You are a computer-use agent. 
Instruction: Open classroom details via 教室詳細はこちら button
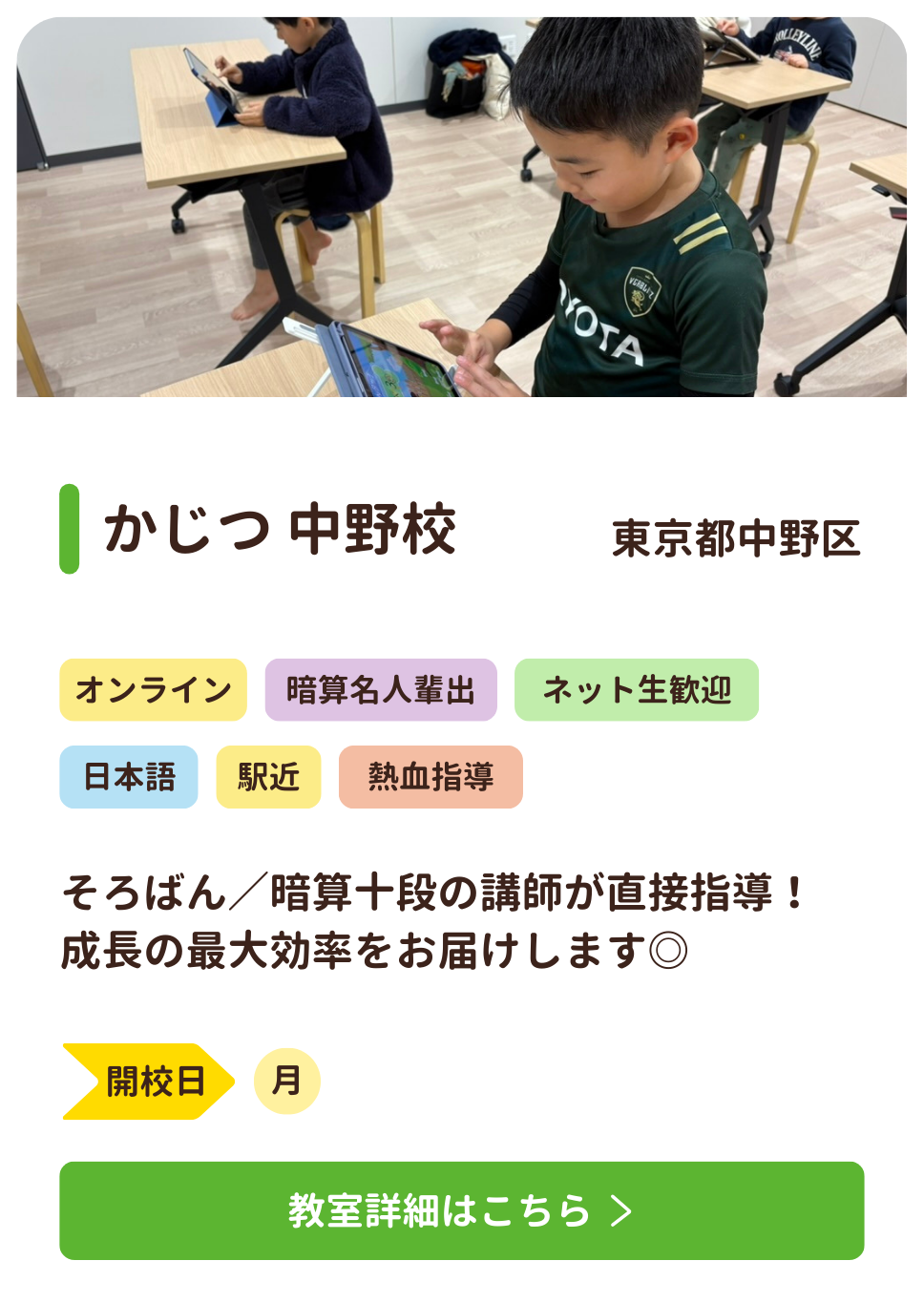[x=461, y=1210]
